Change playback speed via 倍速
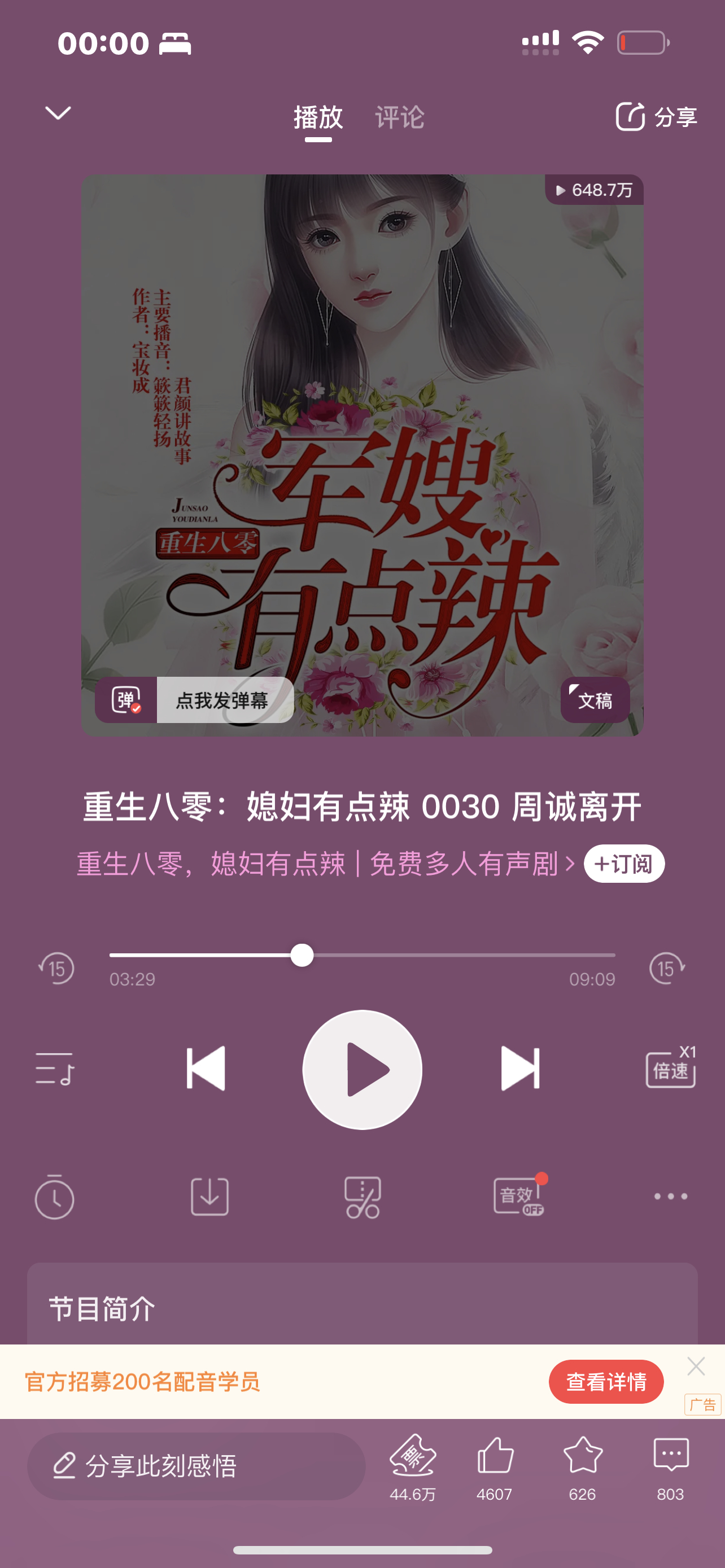This screenshot has width=725, height=1568. pos(671,1068)
